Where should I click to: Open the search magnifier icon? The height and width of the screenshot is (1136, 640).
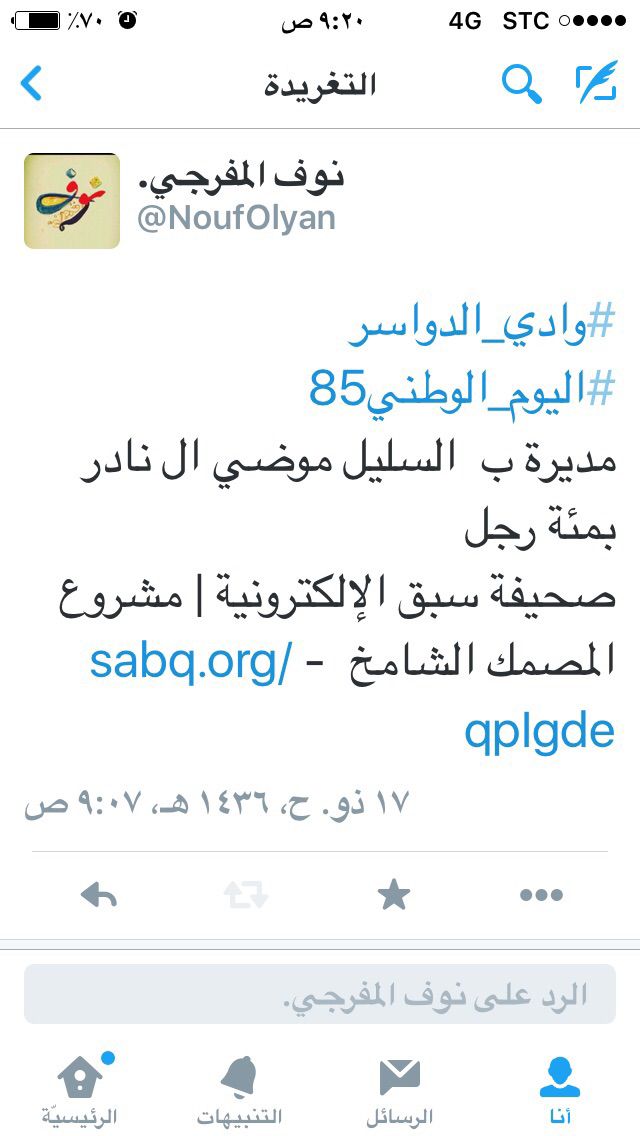point(521,84)
